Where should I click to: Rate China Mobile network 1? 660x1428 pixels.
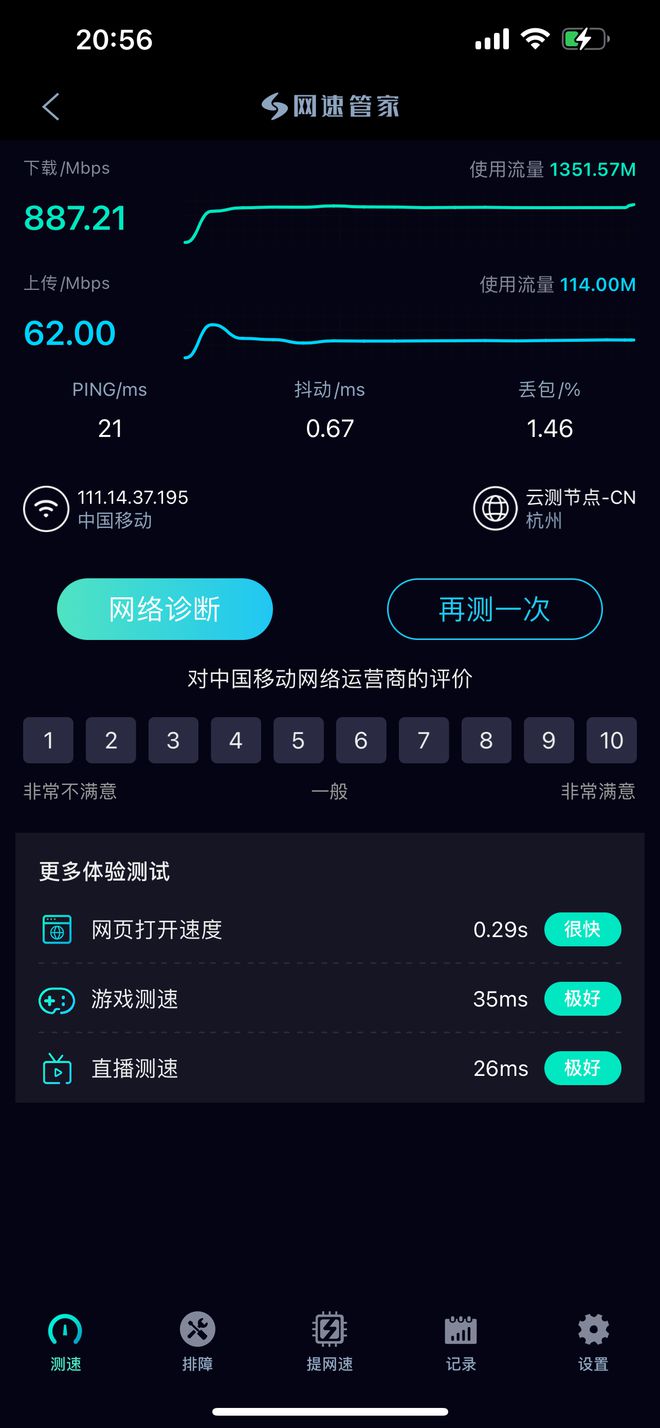coord(48,740)
